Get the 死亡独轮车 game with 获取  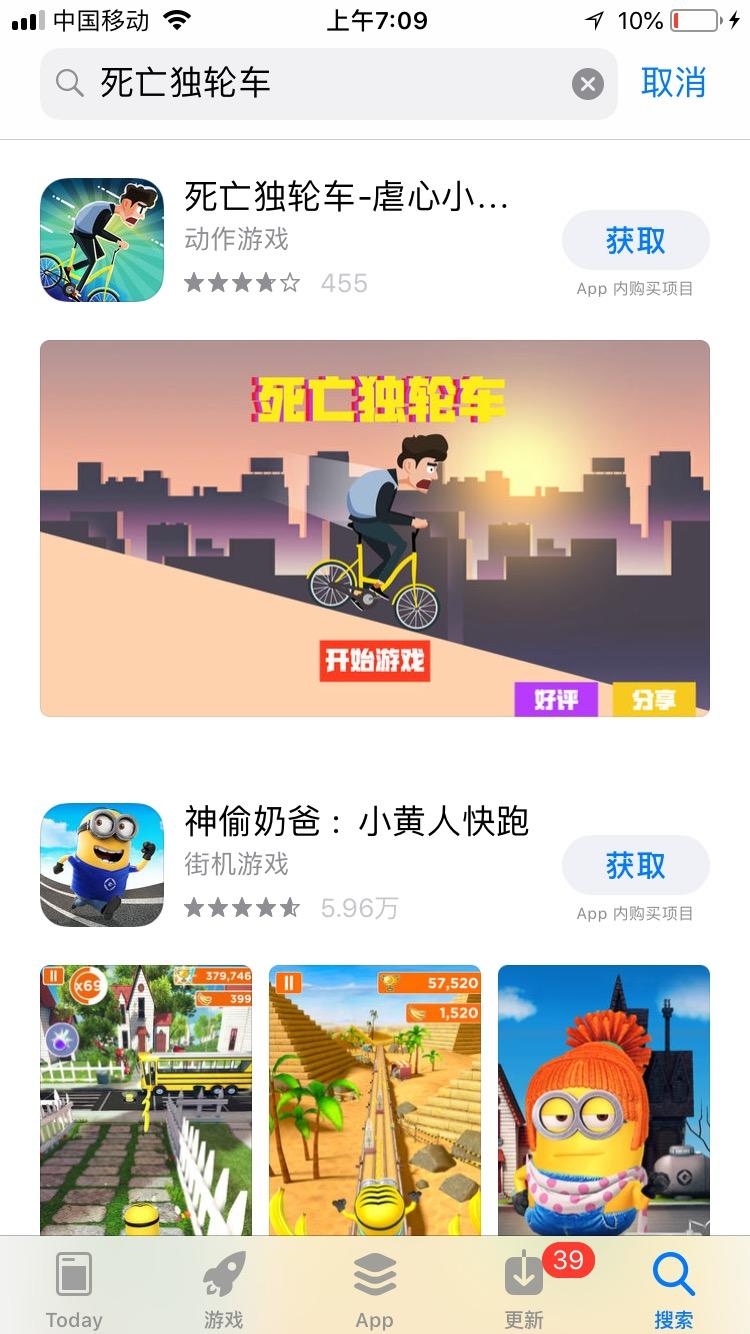636,240
